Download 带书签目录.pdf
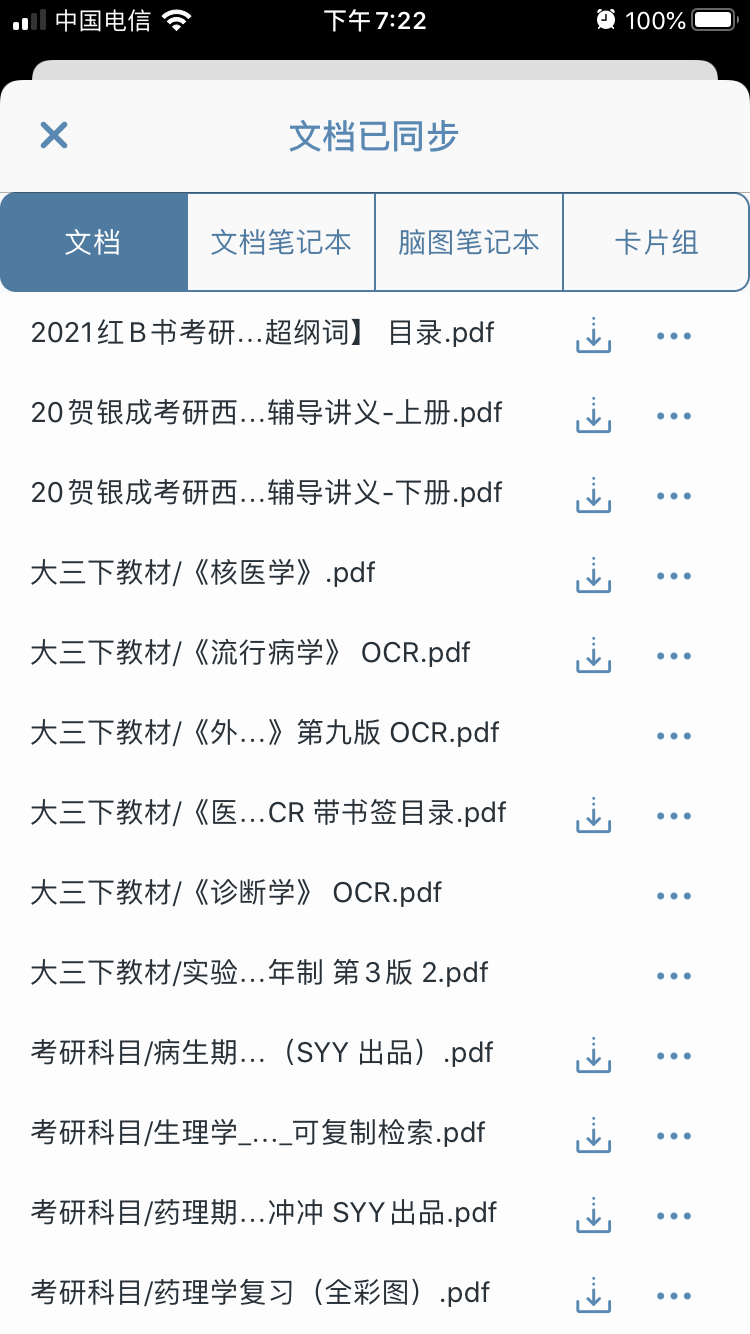Viewport: 750px width, 1334px height. pyautogui.click(x=594, y=815)
